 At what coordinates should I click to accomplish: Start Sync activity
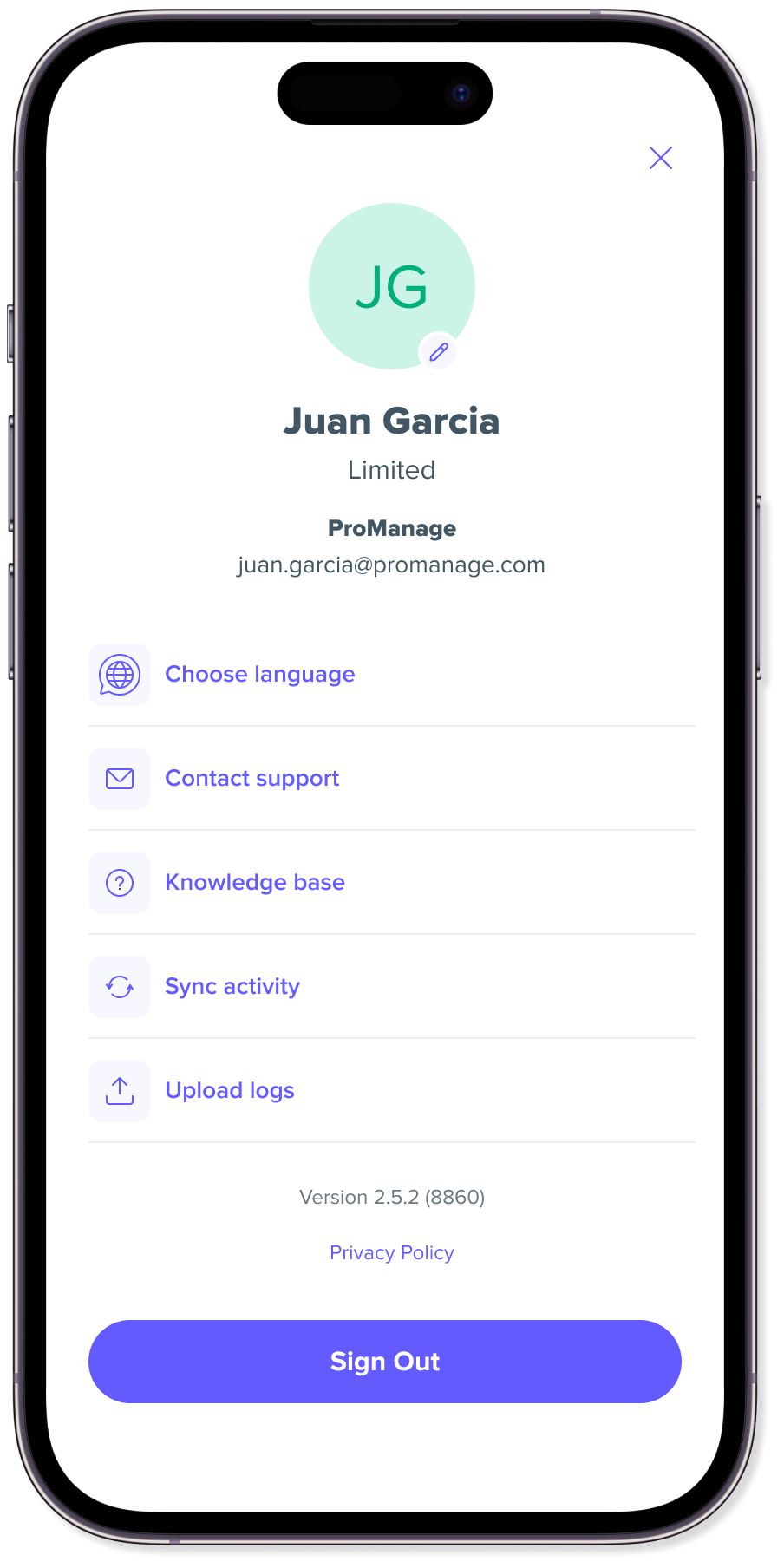point(232,987)
